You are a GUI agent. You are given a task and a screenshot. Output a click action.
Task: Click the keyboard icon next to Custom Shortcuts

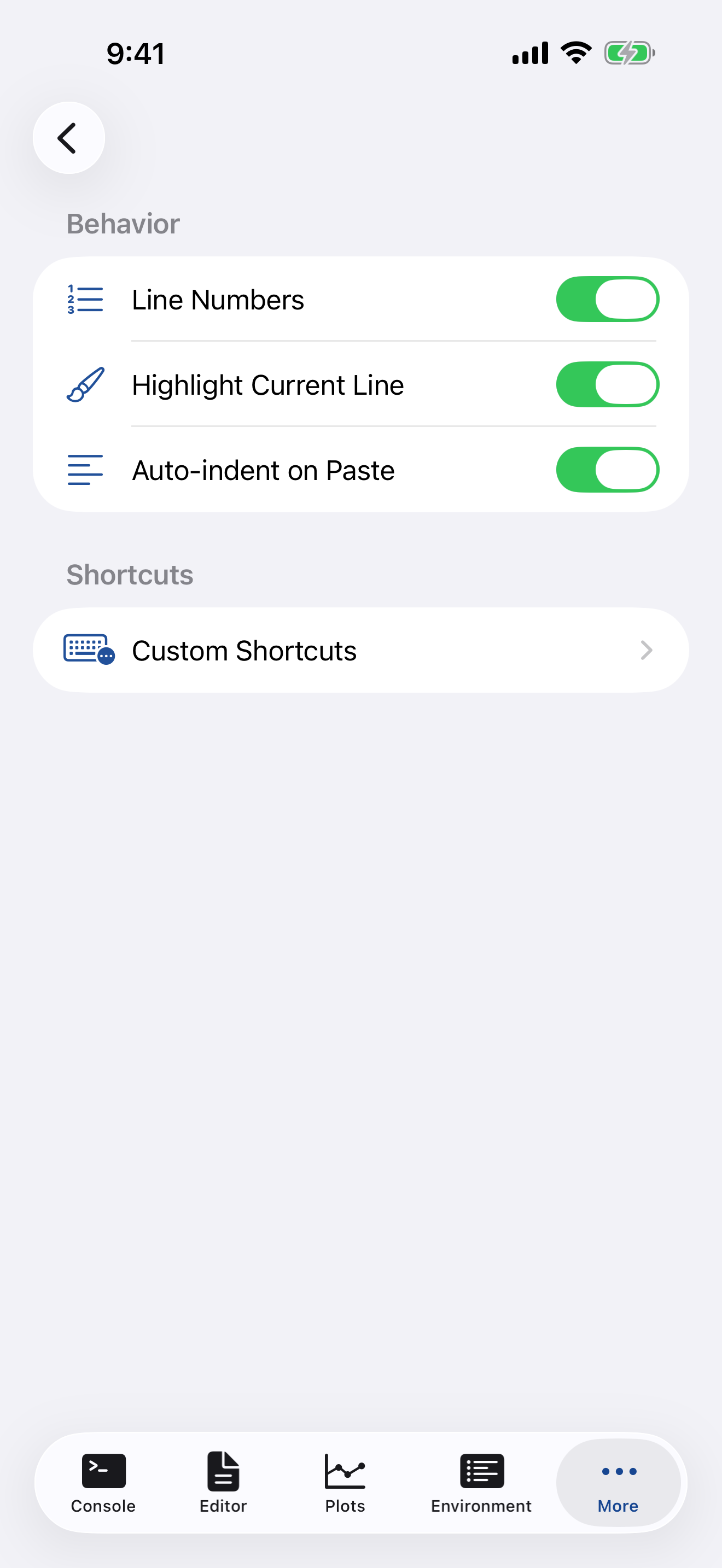coord(87,650)
